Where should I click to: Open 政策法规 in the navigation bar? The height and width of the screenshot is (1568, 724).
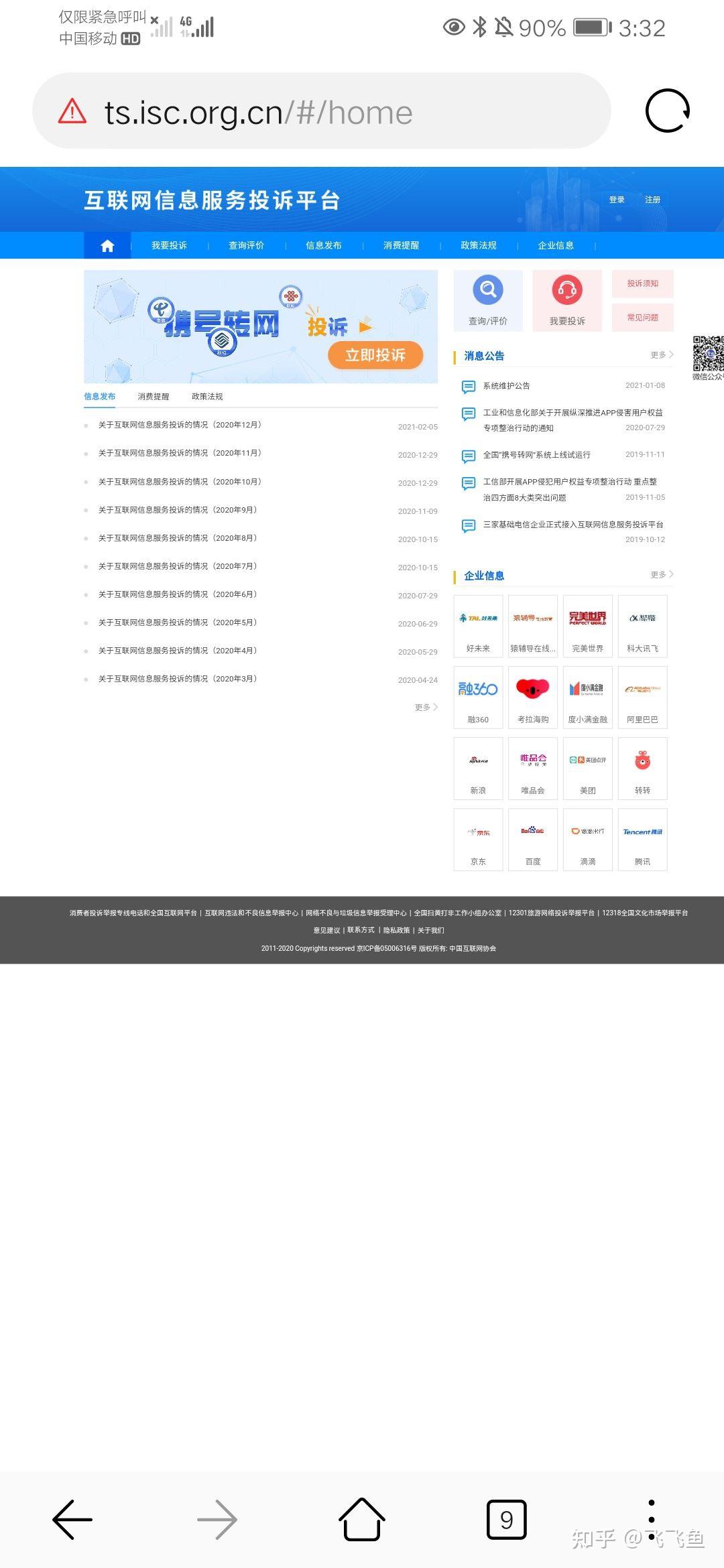(479, 245)
